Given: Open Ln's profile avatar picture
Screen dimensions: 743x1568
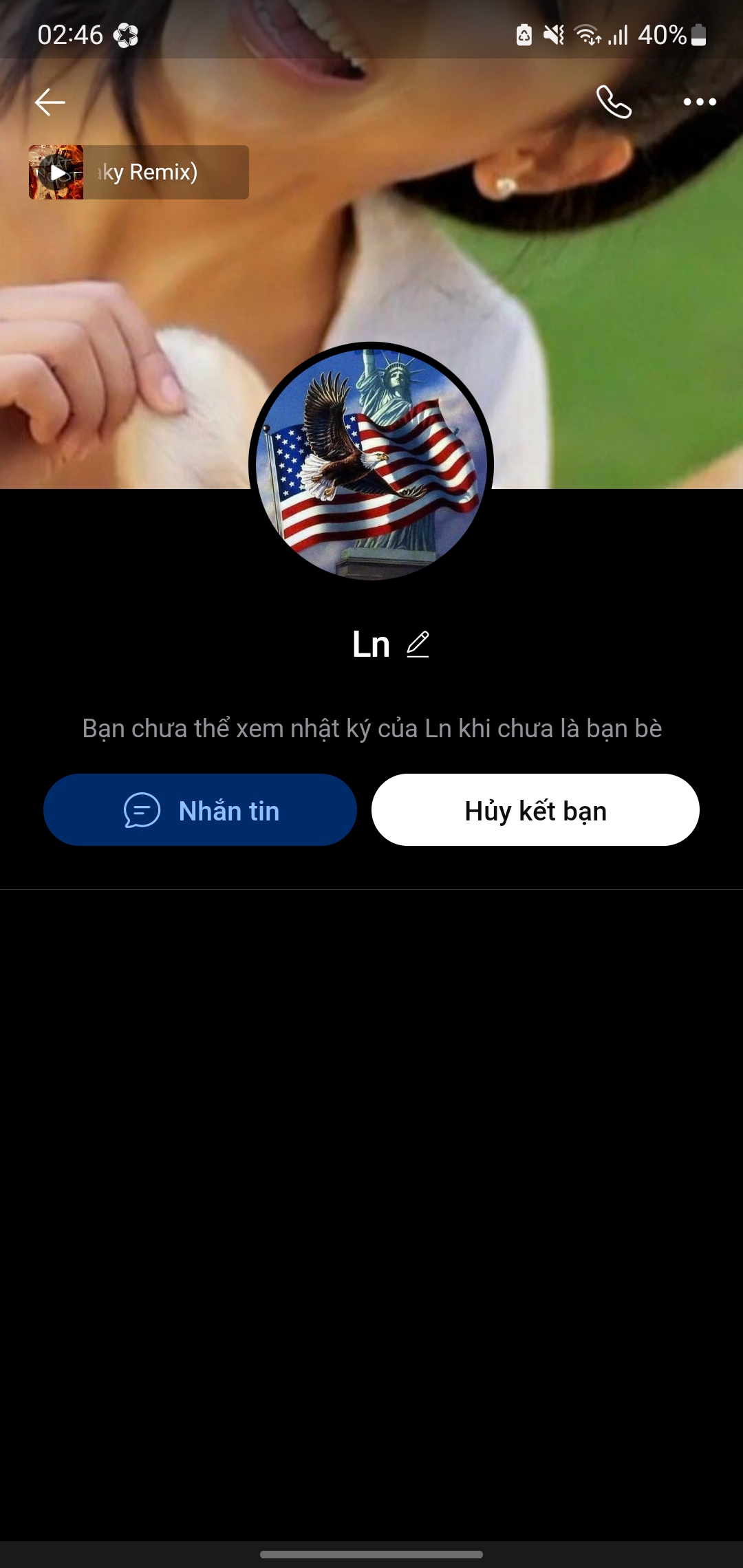Looking at the screenshot, I should click(371, 462).
